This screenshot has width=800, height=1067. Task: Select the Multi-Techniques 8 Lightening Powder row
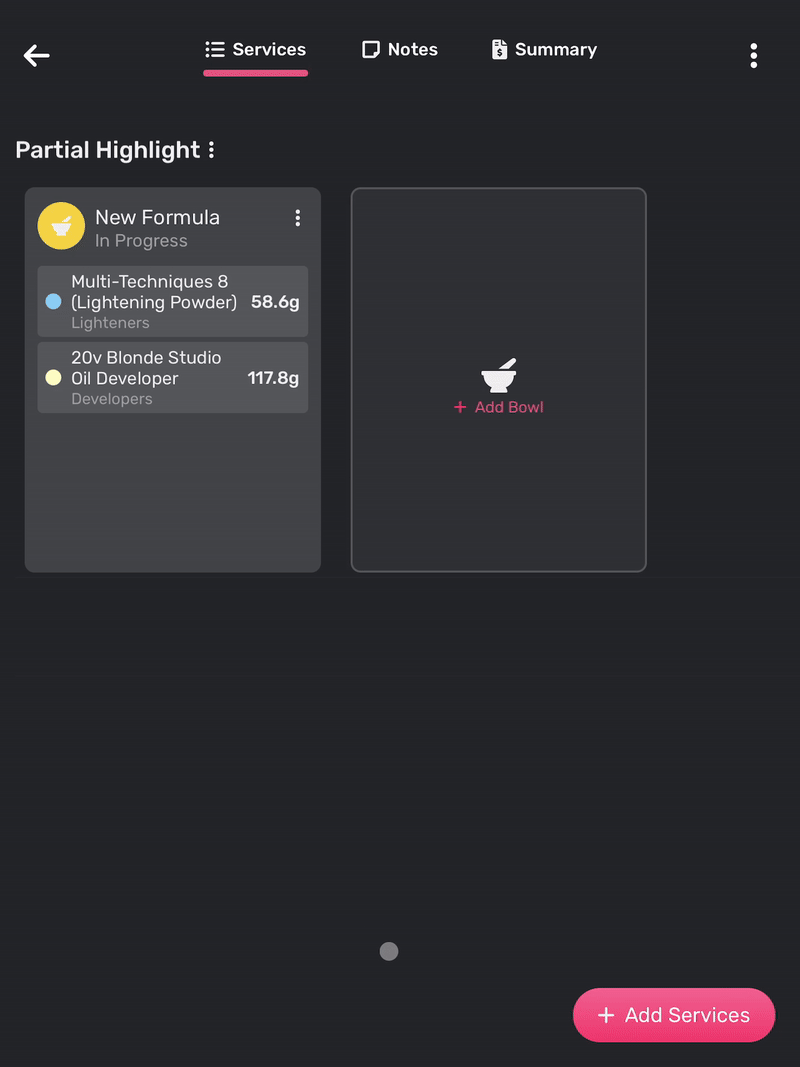(x=172, y=301)
